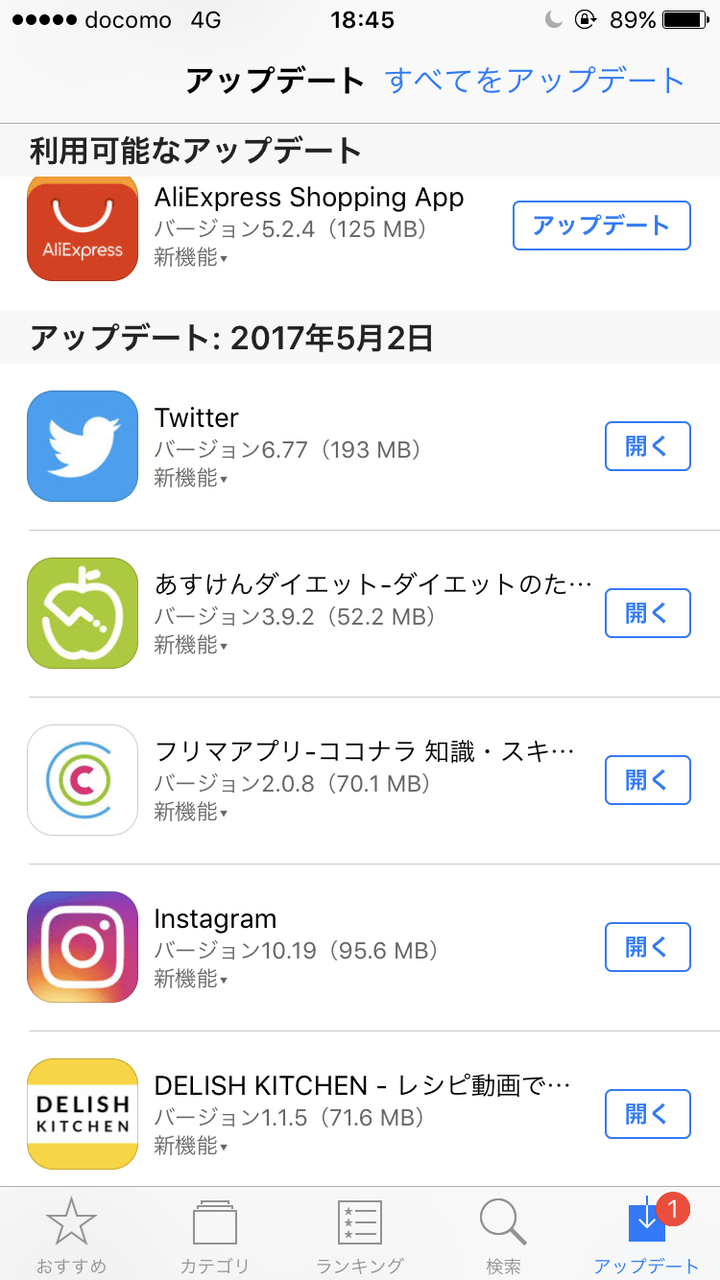This screenshot has width=720, height=1280.
Task: Switch to the 検索 tab
Action: point(503,1236)
